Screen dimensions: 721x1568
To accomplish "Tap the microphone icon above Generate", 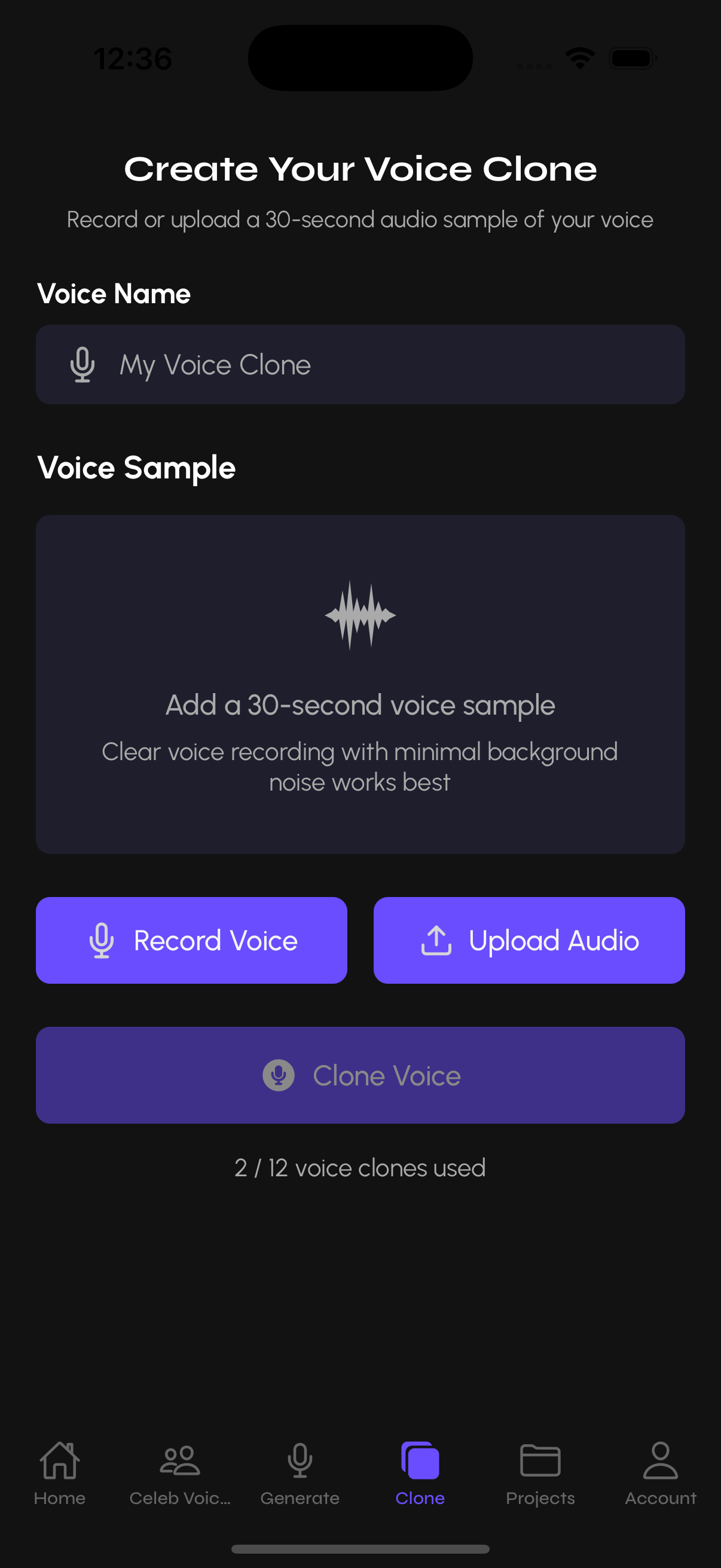I will tap(300, 1460).
